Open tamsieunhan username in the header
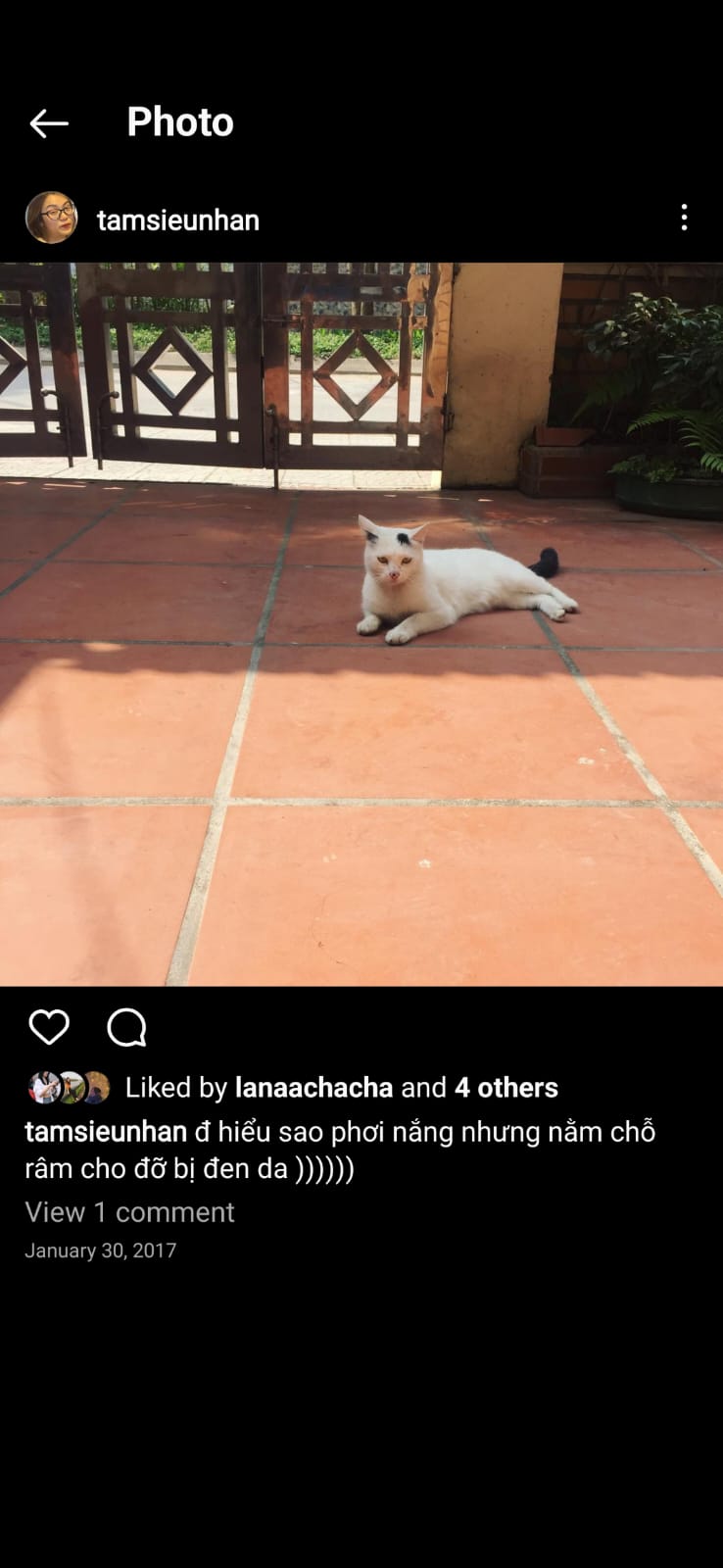 click(178, 220)
